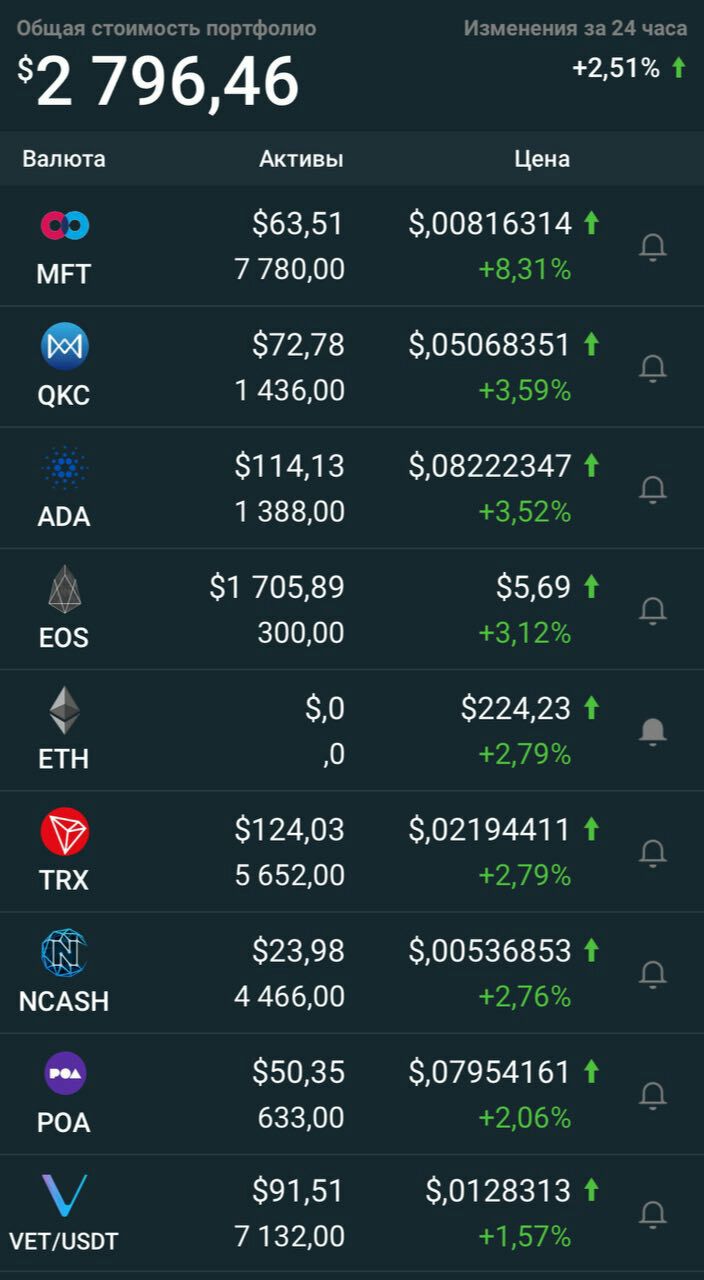Open ADA coin details

tap(352, 488)
